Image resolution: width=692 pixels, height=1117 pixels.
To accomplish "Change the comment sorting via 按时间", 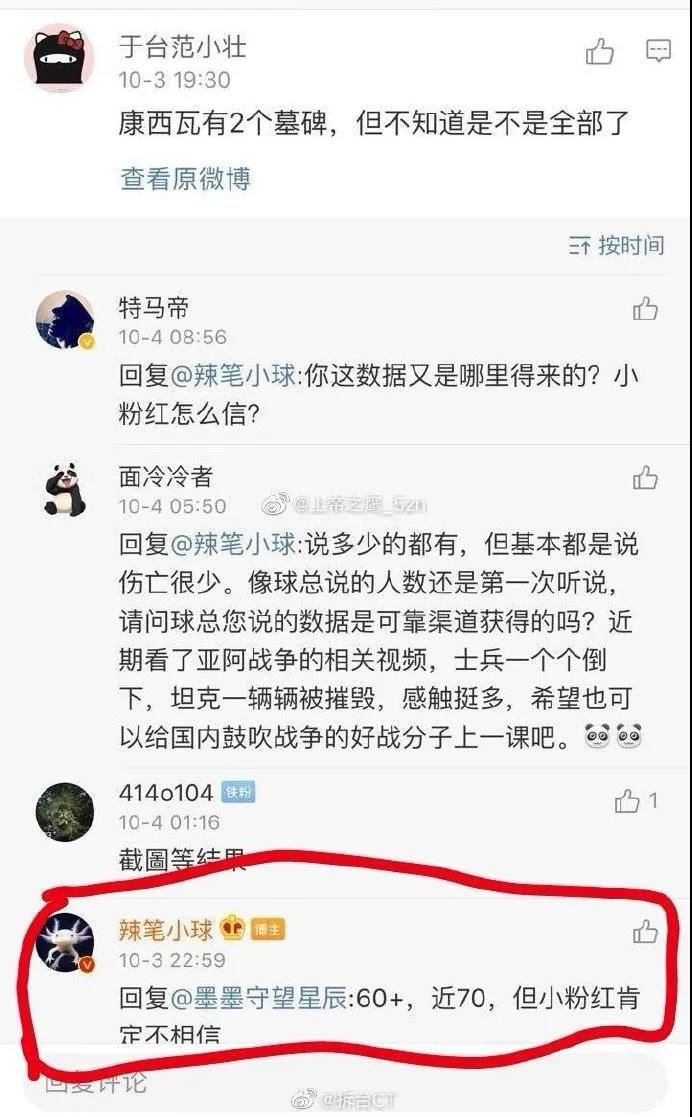I will (x=617, y=246).
